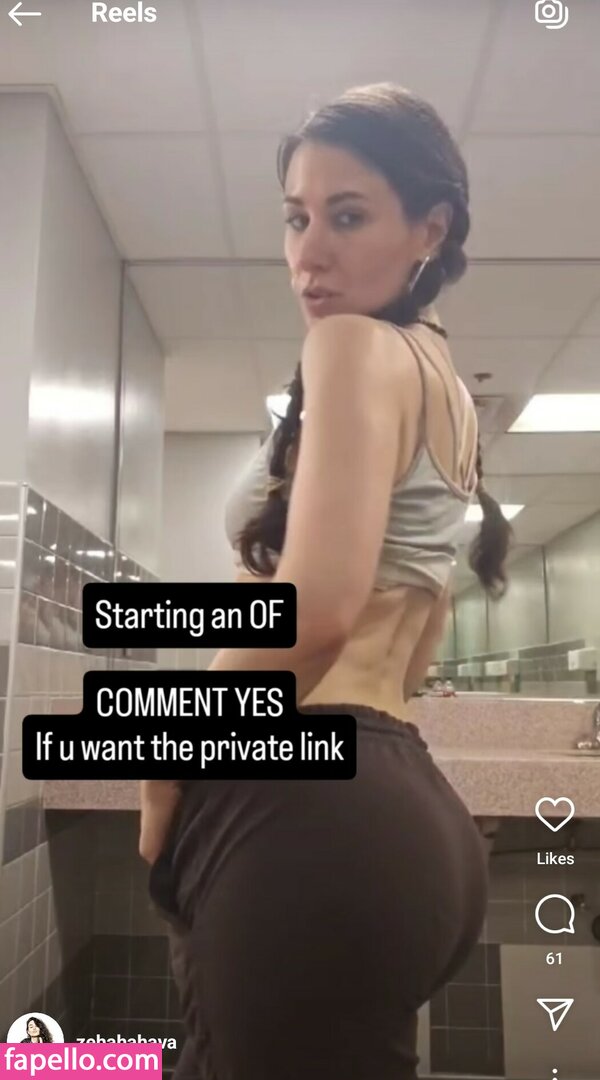Viewport: 600px width, 1080px height.
Task: Open the comments with 61 replies
Action: (x=554, y=915)
